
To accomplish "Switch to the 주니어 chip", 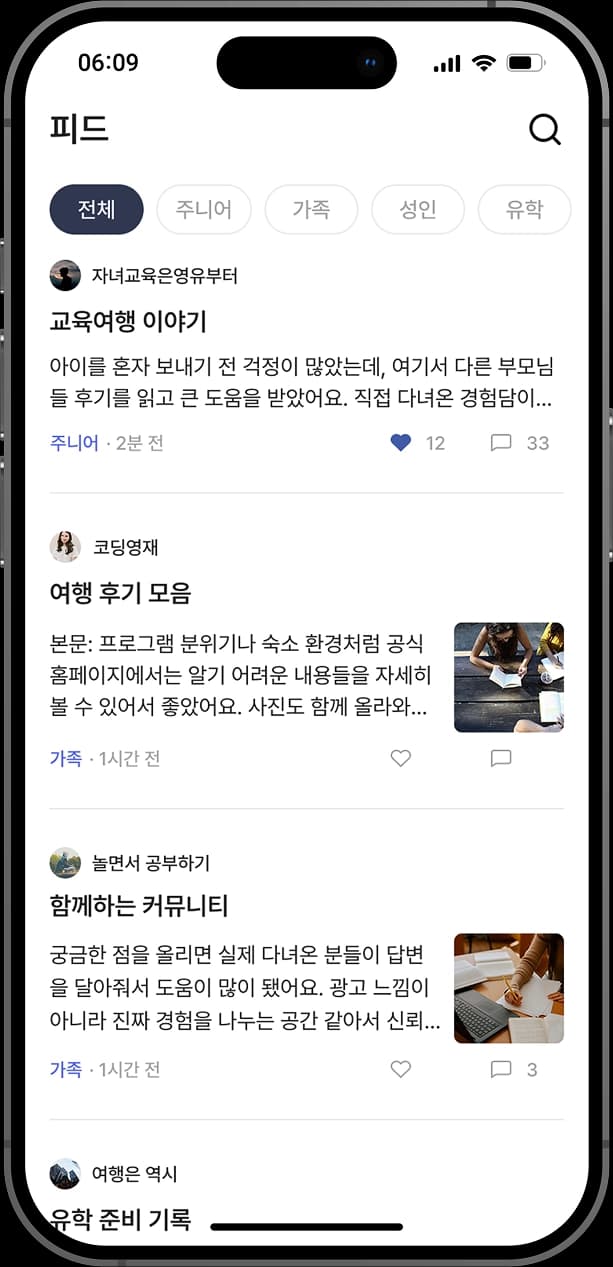I will click(204, 209).
